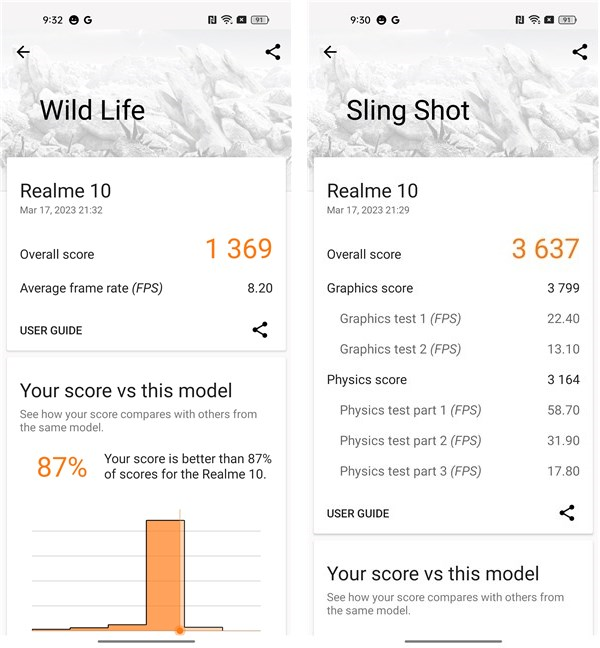Viewport: 600px width, 648px height.
Task: Go back from the Wild Life screen
Action: 23,53
